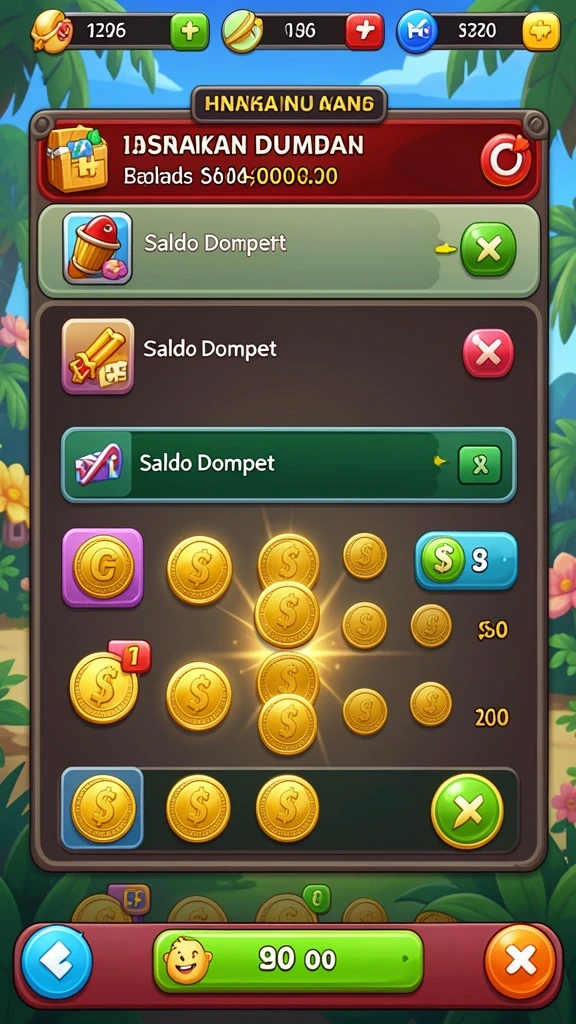This screenshot has width=576, height=1024.
Task: Tap the round green X in coin row
Action: pos(467,811)
